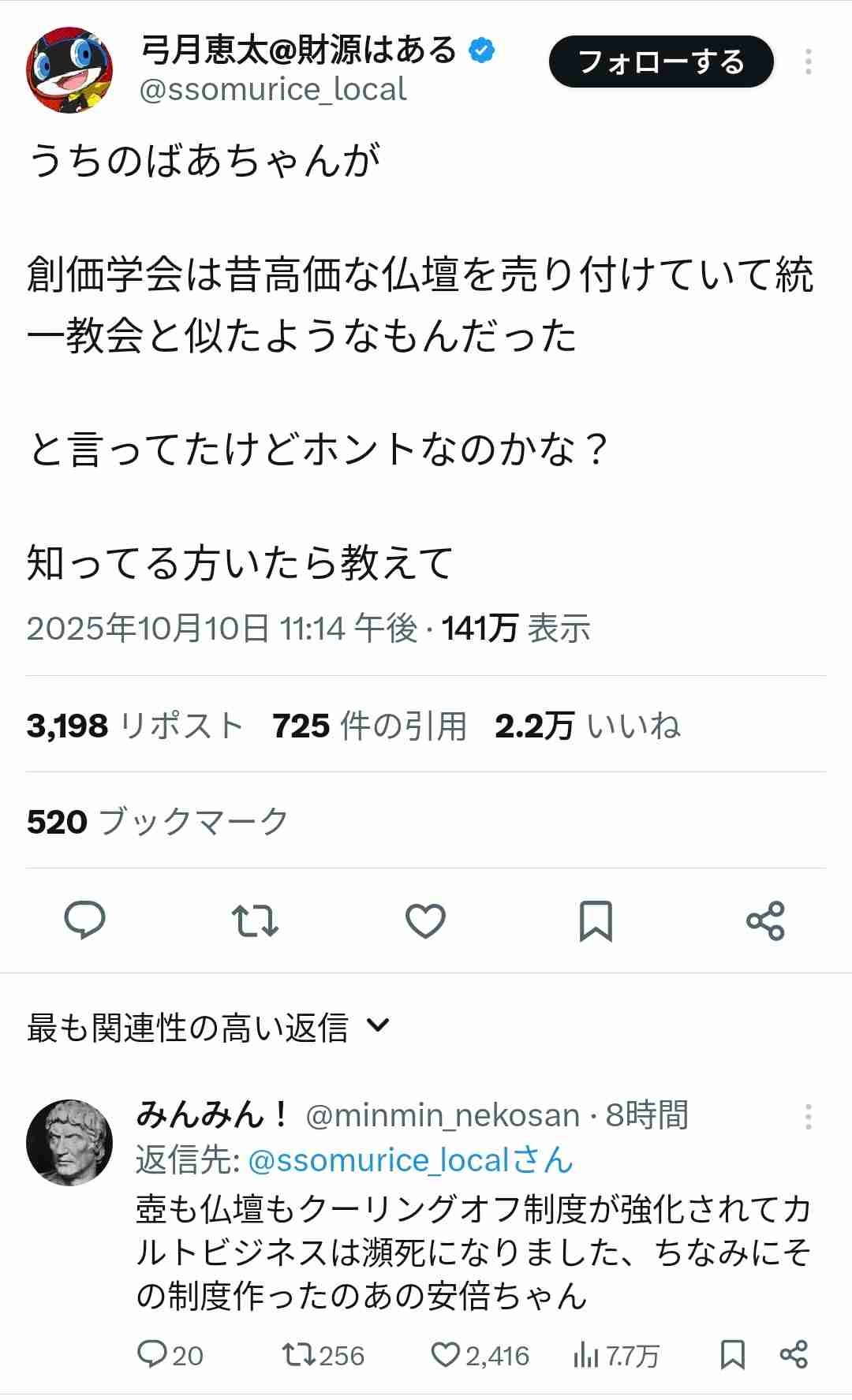Tap the @ssomurice_local mention link
Viewport: 852px width, 1400px height.
click(379, 1160)
